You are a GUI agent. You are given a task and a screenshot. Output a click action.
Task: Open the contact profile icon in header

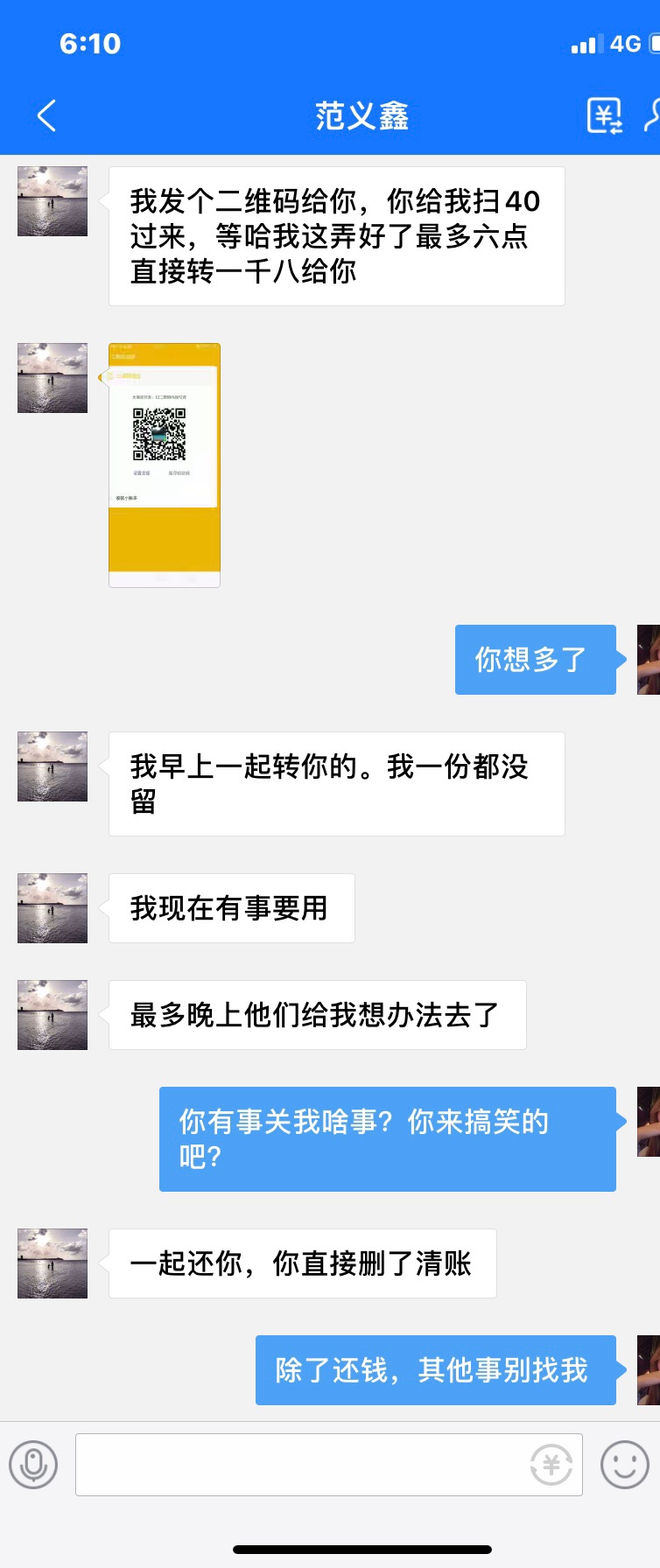(652, 115)
